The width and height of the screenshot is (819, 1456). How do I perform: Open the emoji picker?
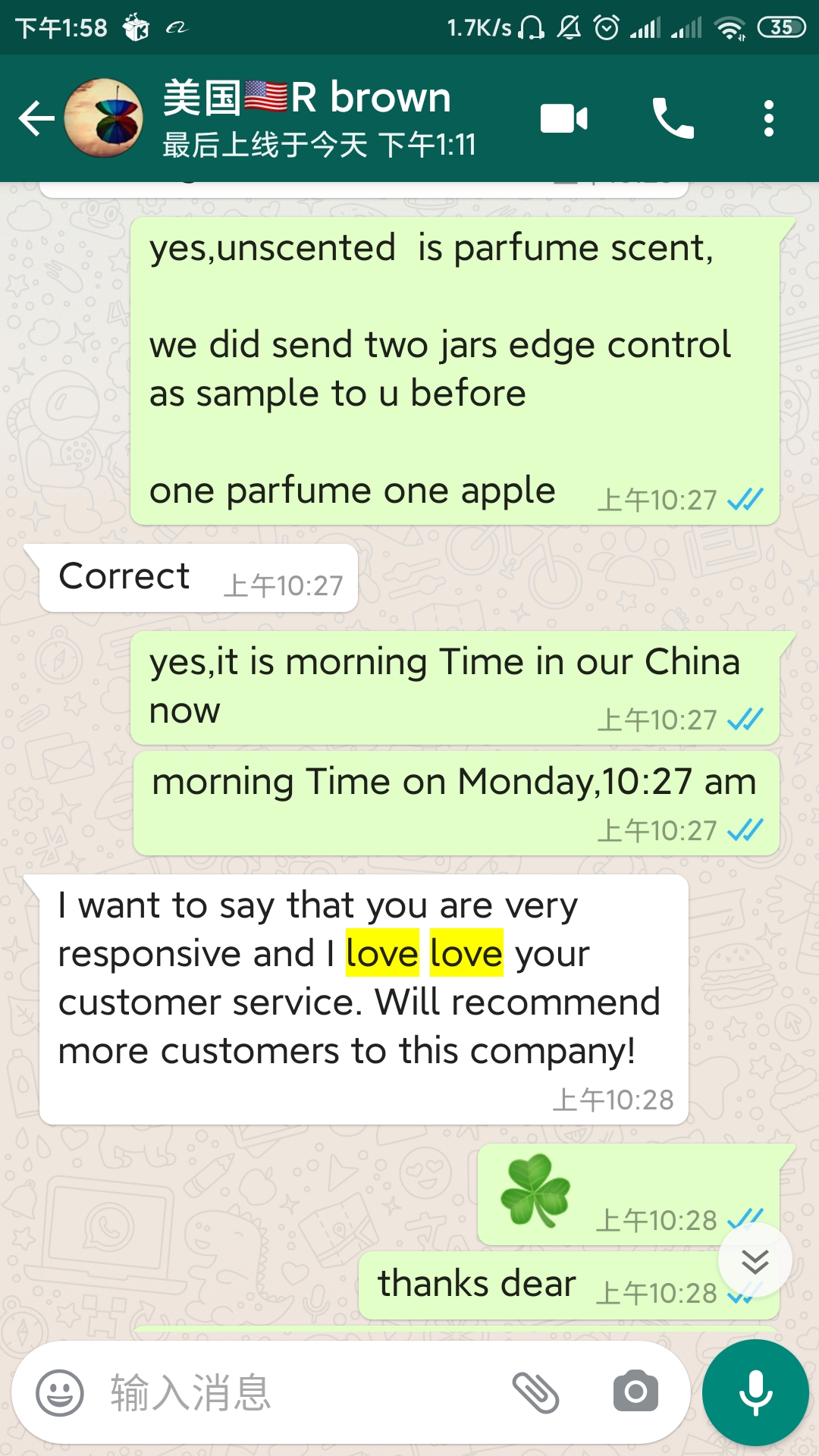pyautogui.click(x=60, y=1392)
